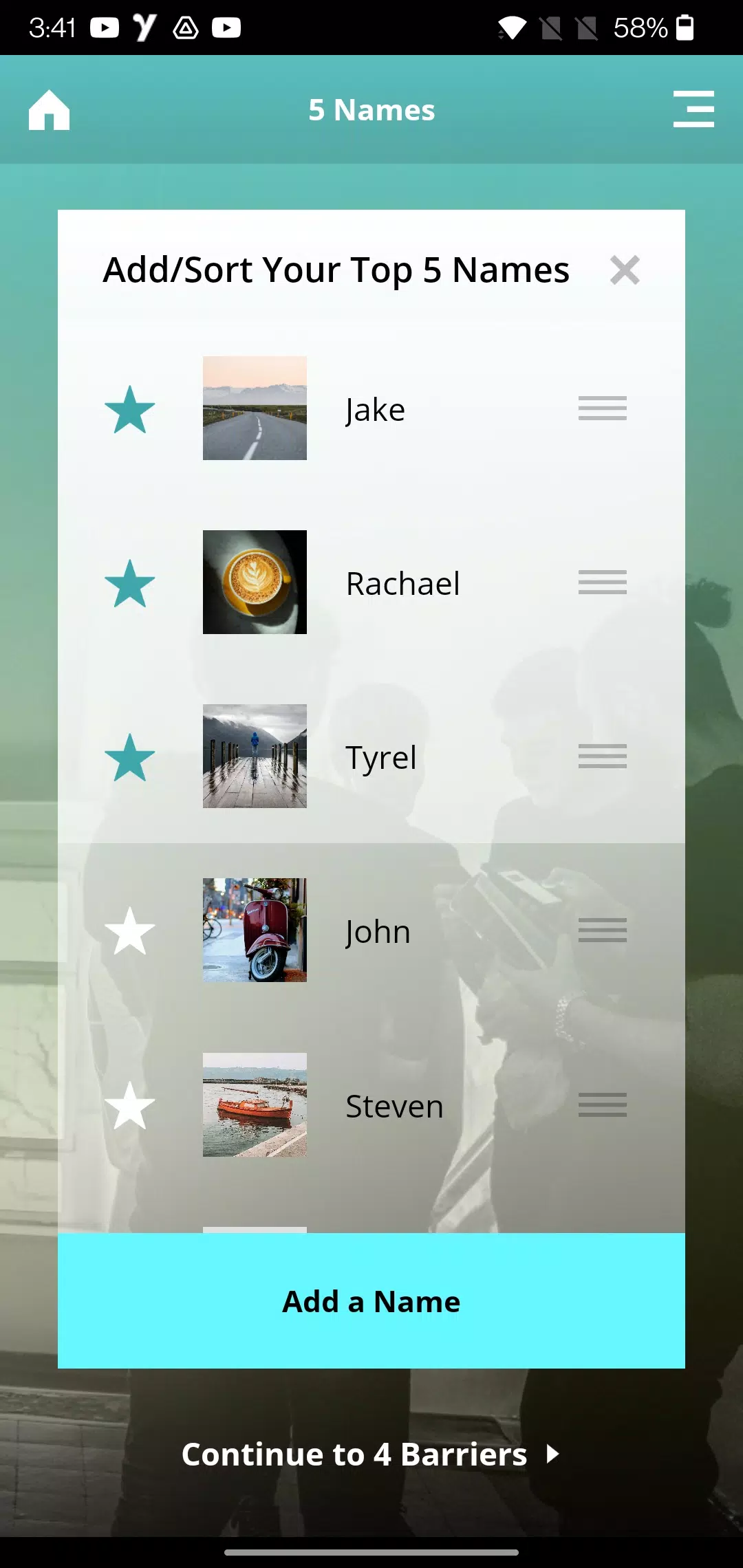This screenshot has width=743, height=1568.
Task: Go to the home screen icon
Action: [49, 110]
